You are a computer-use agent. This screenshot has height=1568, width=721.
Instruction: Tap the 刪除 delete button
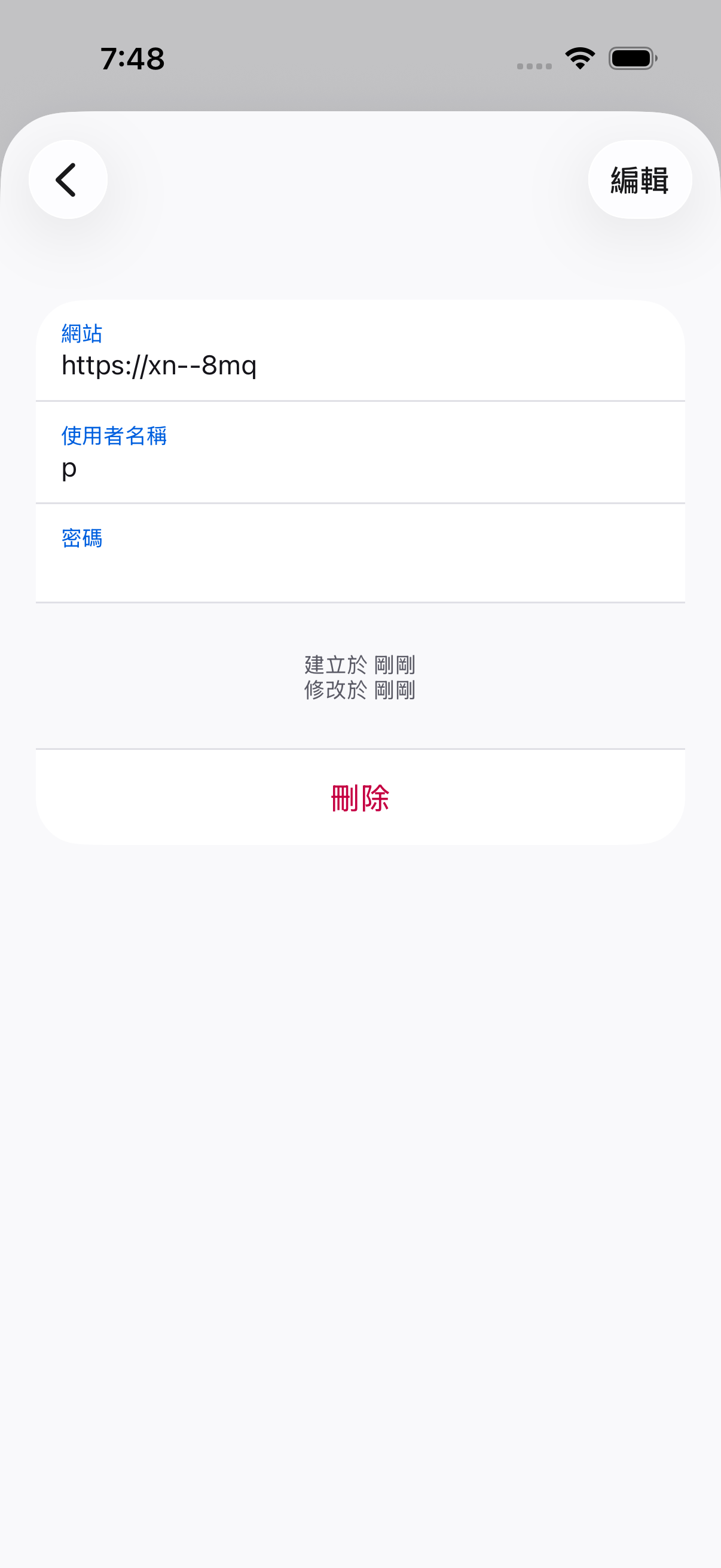(360, 797)
